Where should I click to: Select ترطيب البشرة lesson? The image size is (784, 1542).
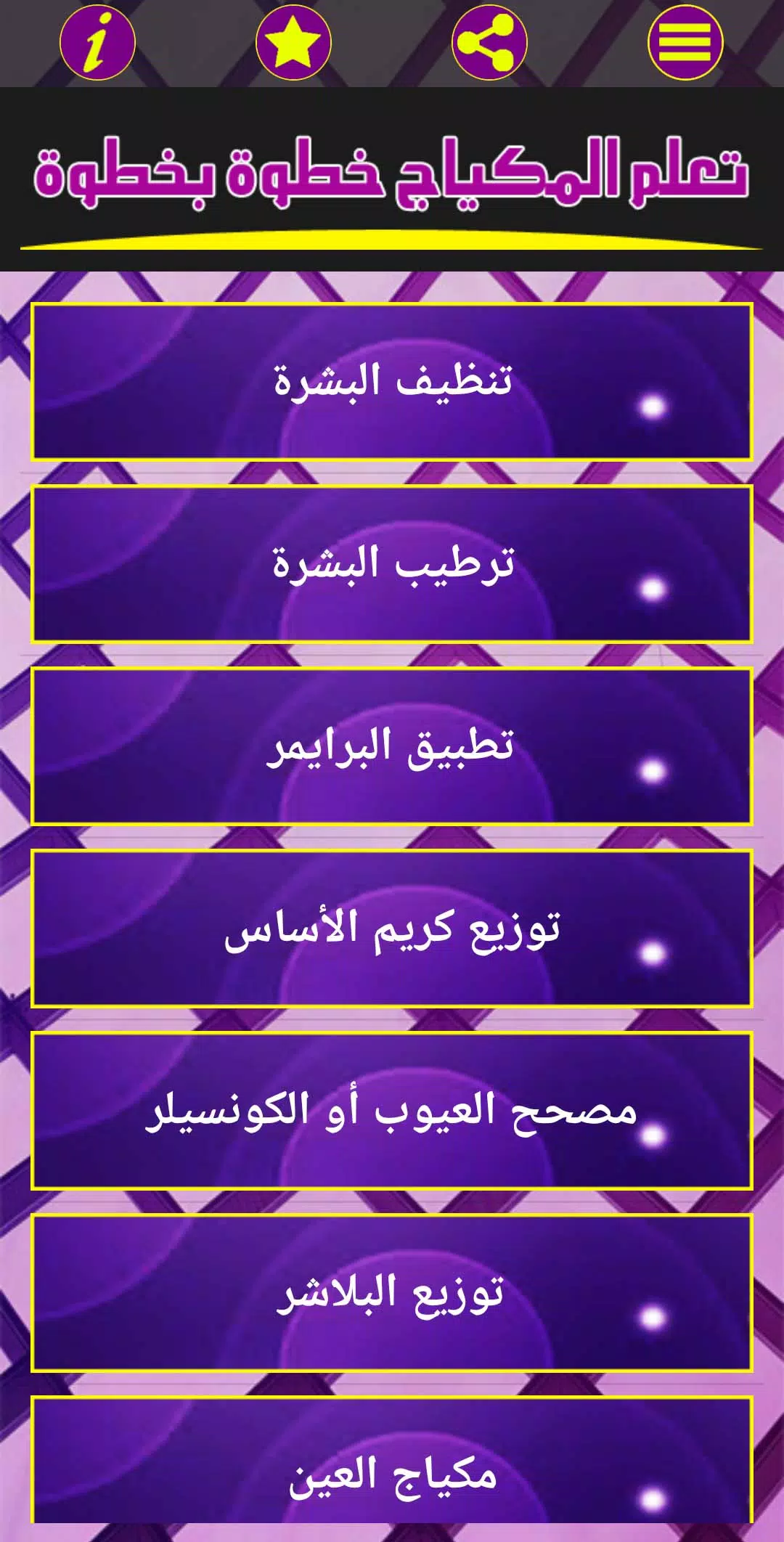pyautogui.click(x=392, y=564)
